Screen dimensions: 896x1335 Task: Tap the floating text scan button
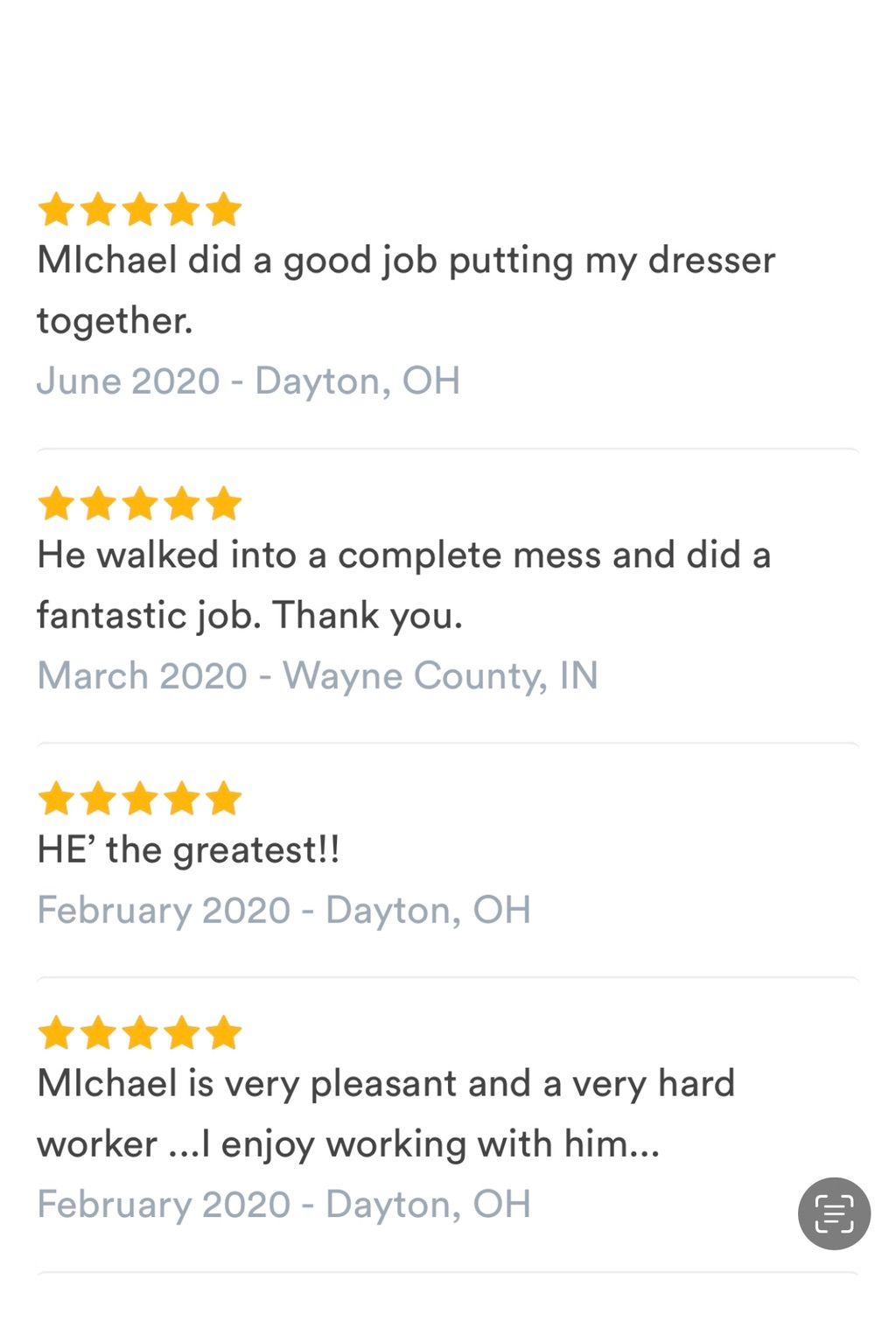(833, 1213)
